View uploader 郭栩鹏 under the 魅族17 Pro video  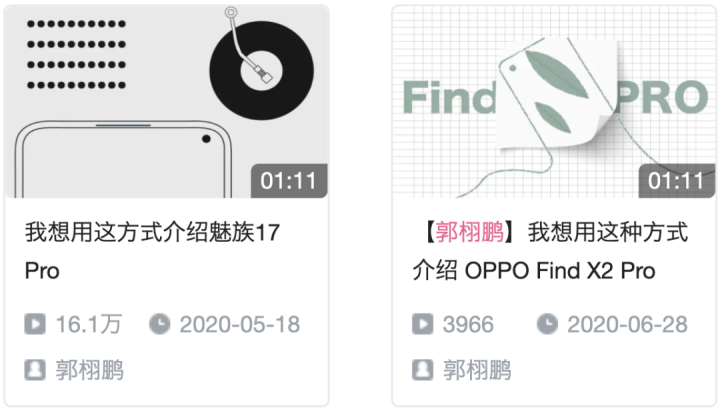[88, 370]
